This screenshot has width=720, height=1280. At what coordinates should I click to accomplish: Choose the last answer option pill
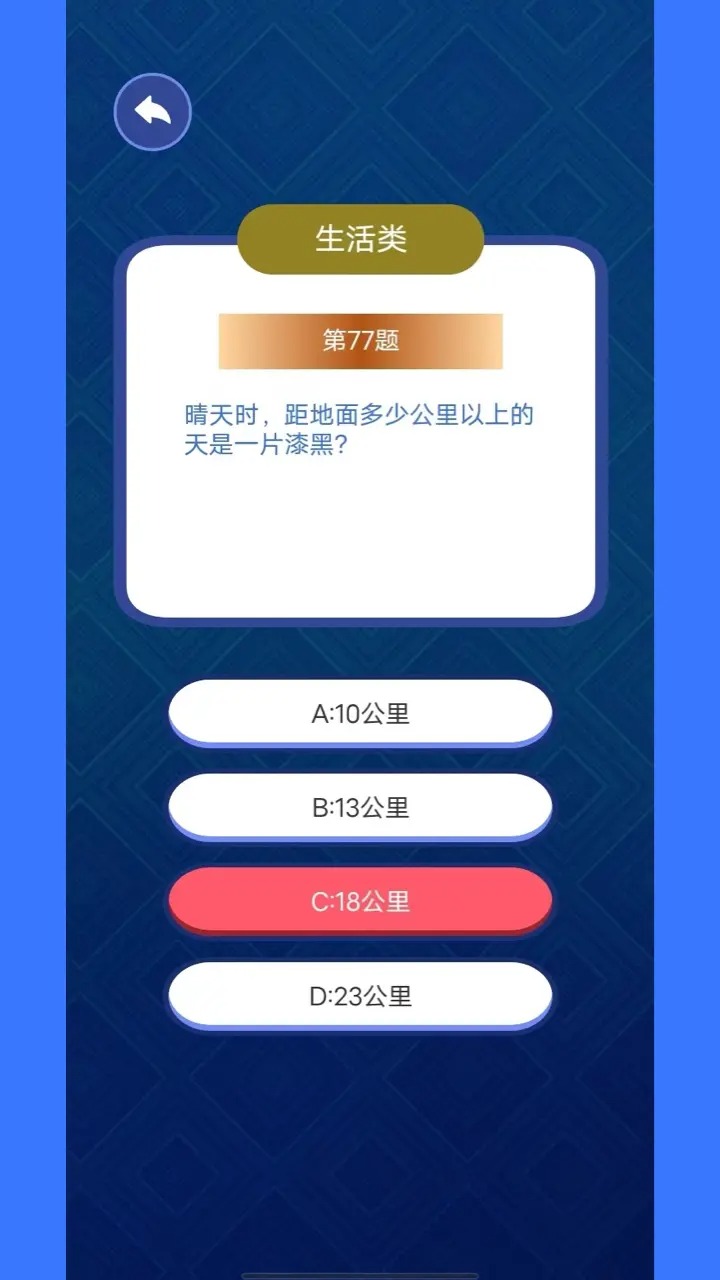click(360, 994)
